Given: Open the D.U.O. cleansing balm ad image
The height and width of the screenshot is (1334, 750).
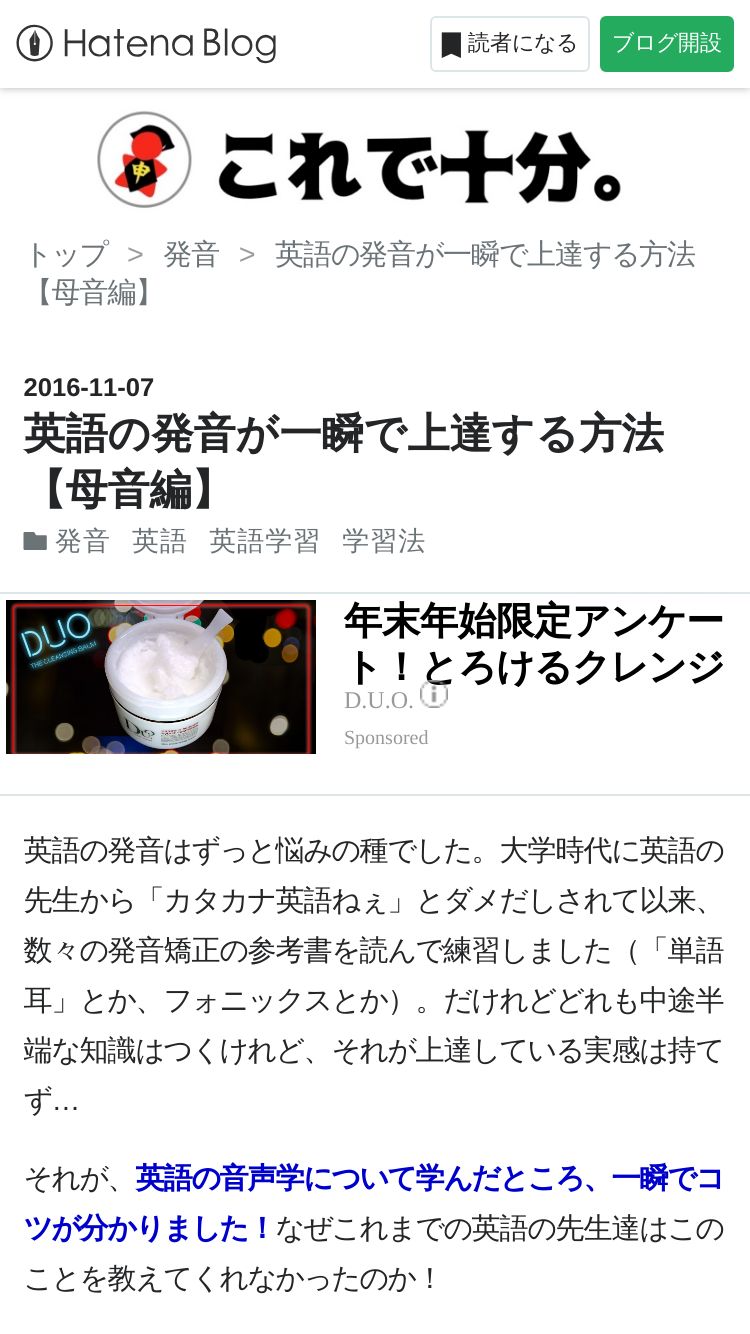Looking at the screenshot, I should point(161,676).
